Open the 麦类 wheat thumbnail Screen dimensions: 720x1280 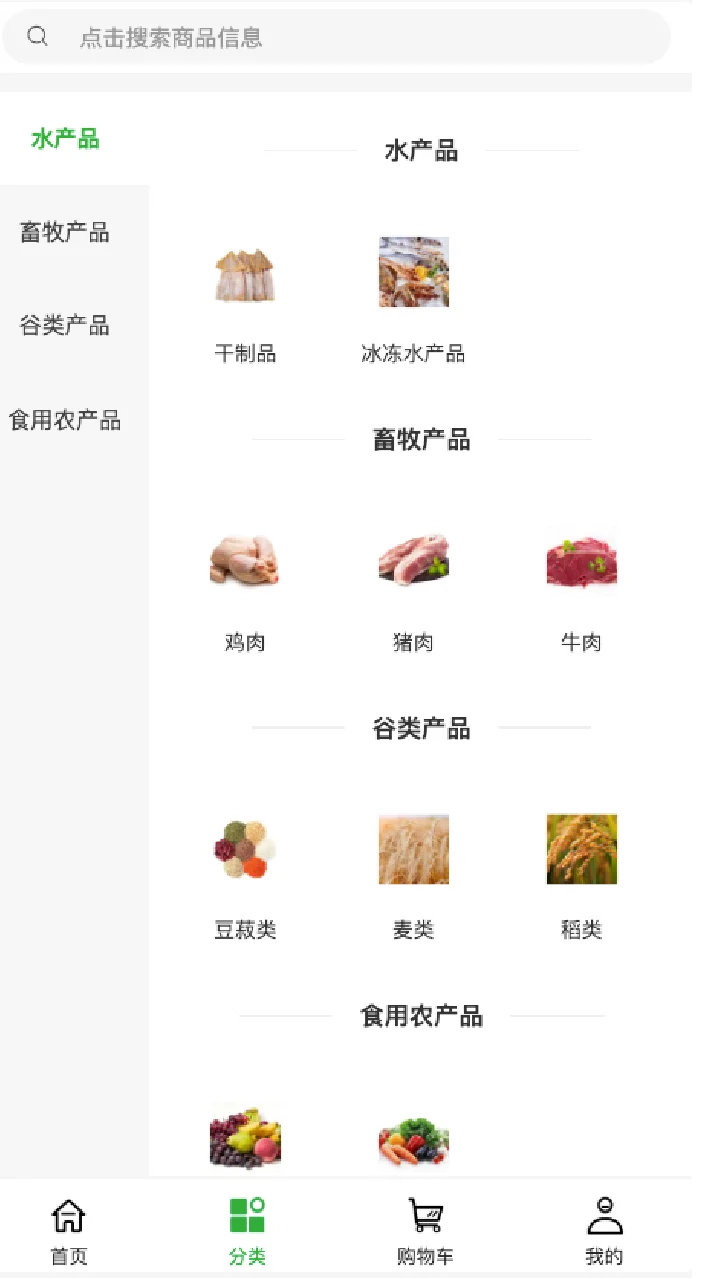413,849
